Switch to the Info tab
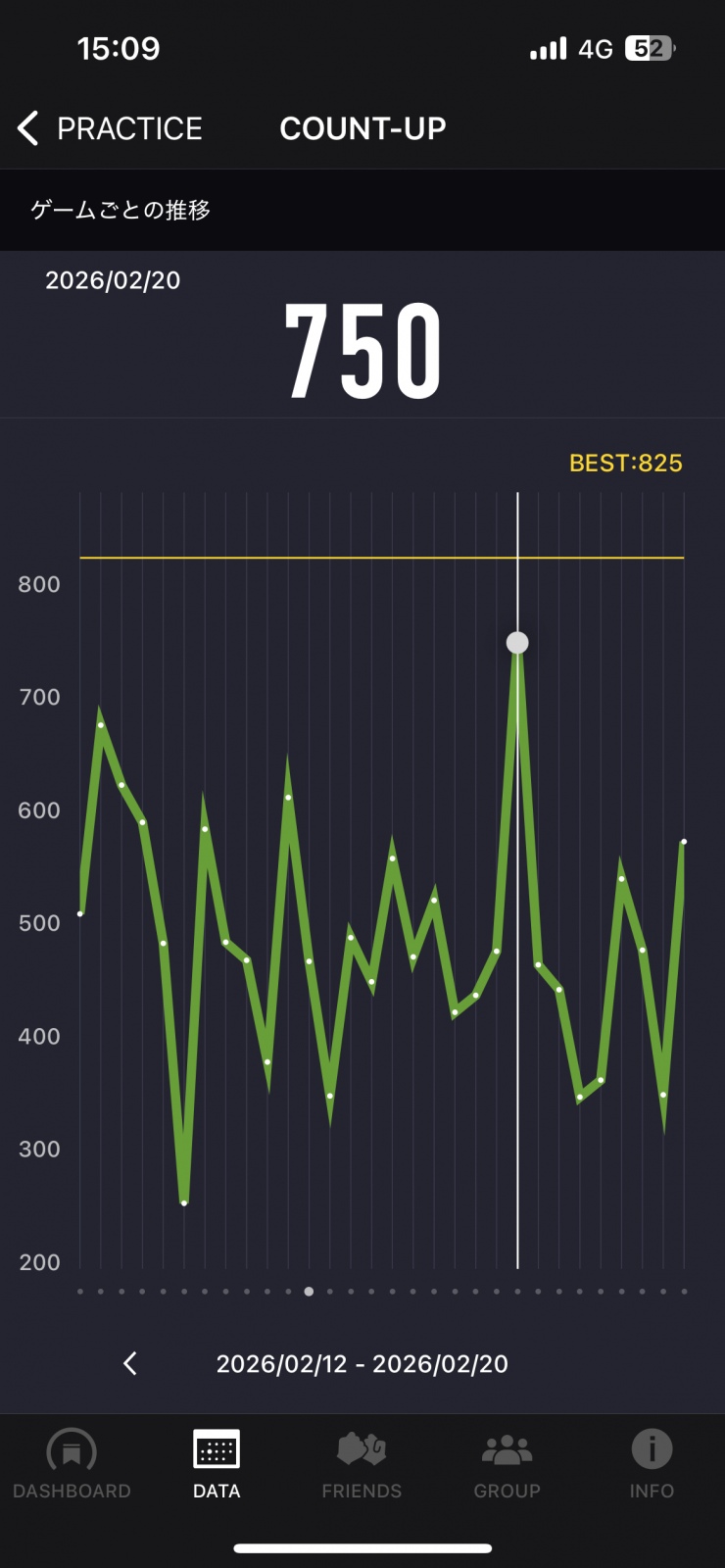 pyautogui.click(x=652, y=1463)
